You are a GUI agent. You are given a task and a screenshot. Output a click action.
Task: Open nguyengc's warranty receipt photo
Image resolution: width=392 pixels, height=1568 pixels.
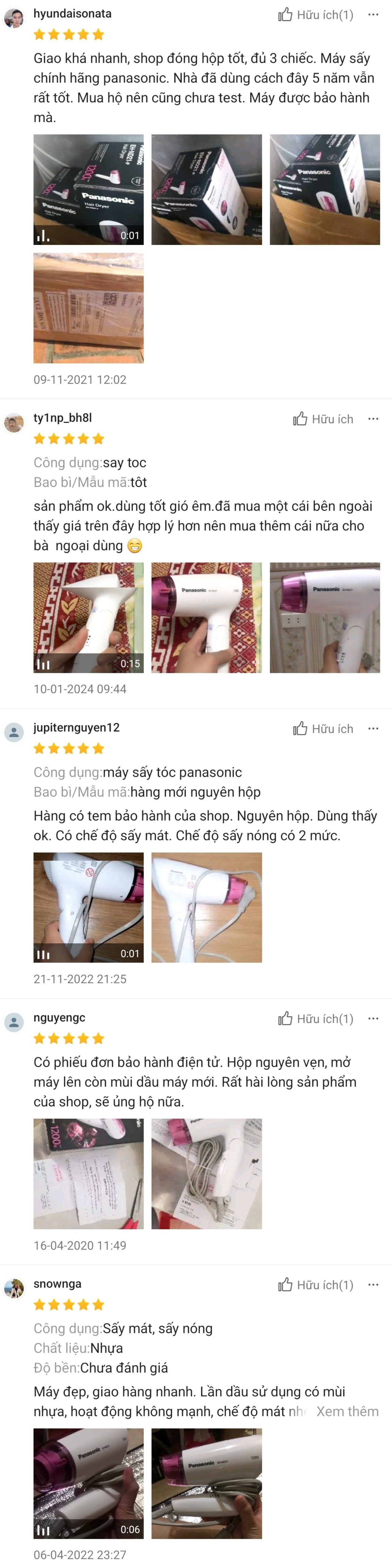88,1173
